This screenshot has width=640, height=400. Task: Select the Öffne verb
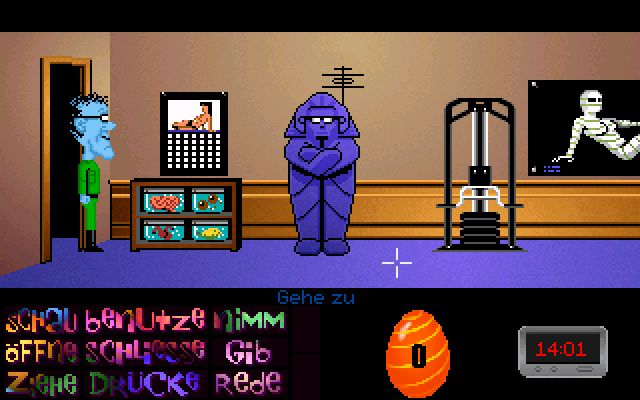(x=42, y=351)
